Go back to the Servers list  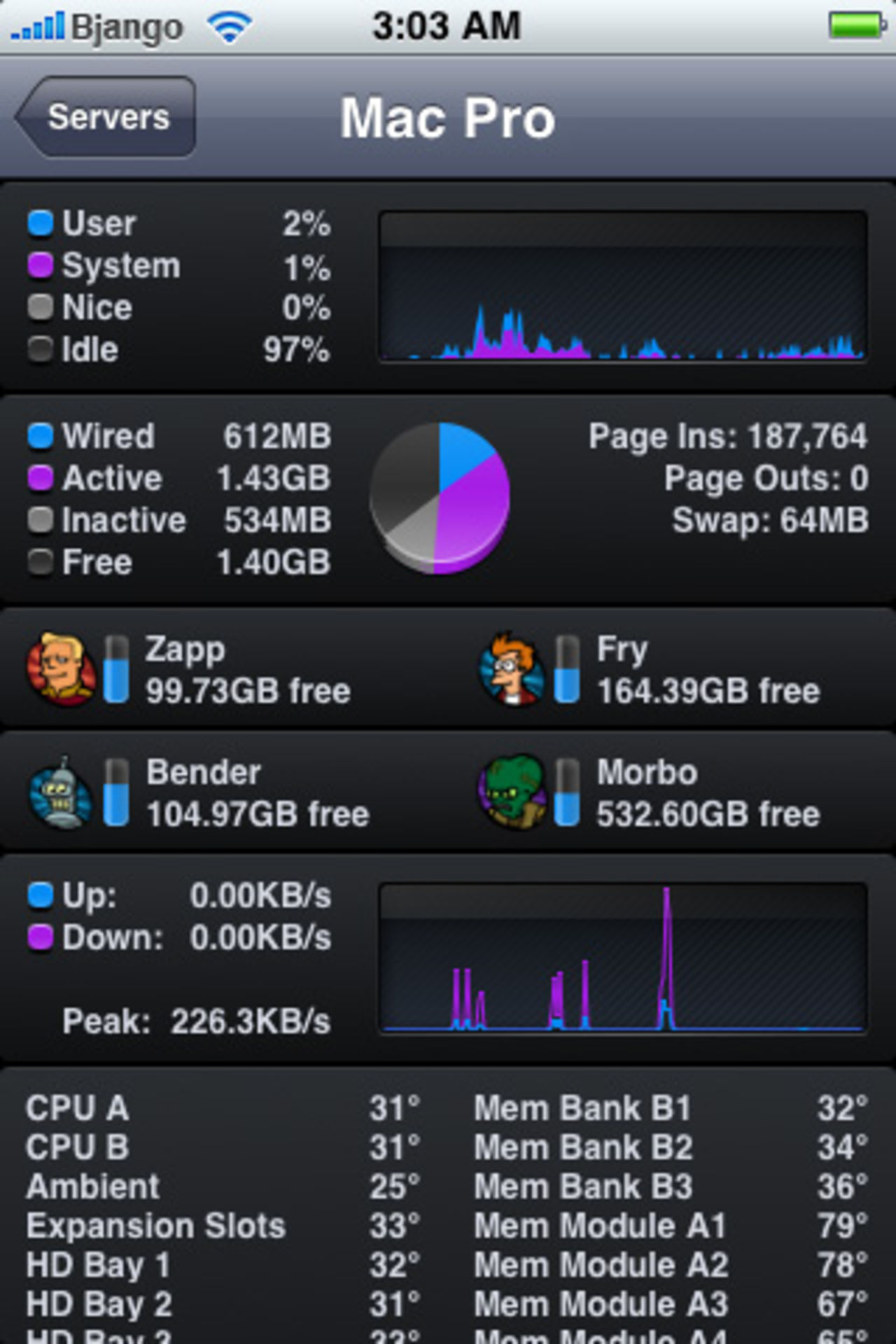[x=106, y=117]
